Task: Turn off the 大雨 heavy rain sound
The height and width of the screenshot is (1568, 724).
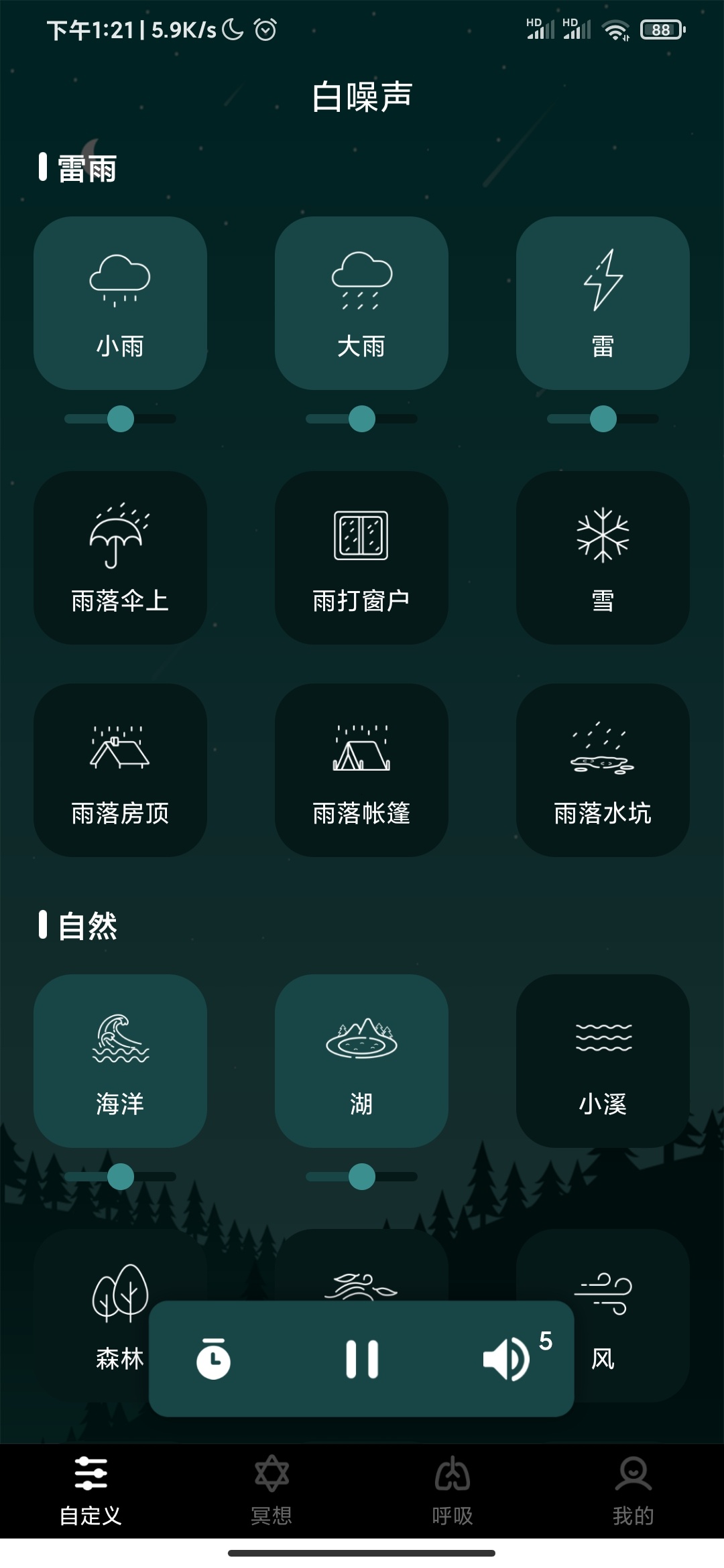Action: pos(361,303)
